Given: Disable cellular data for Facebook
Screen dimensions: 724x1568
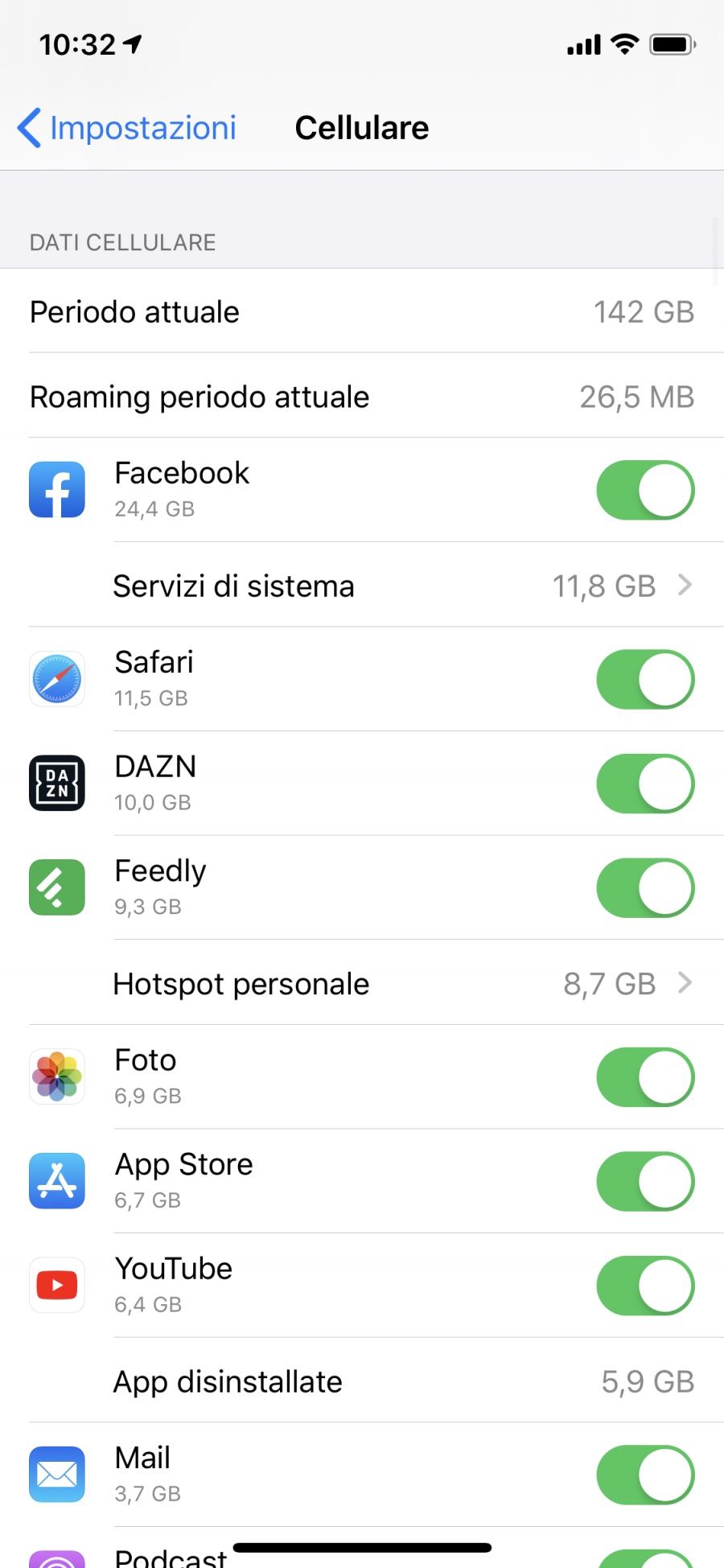Looking at the screenshot, I should [x=645, y=490].
